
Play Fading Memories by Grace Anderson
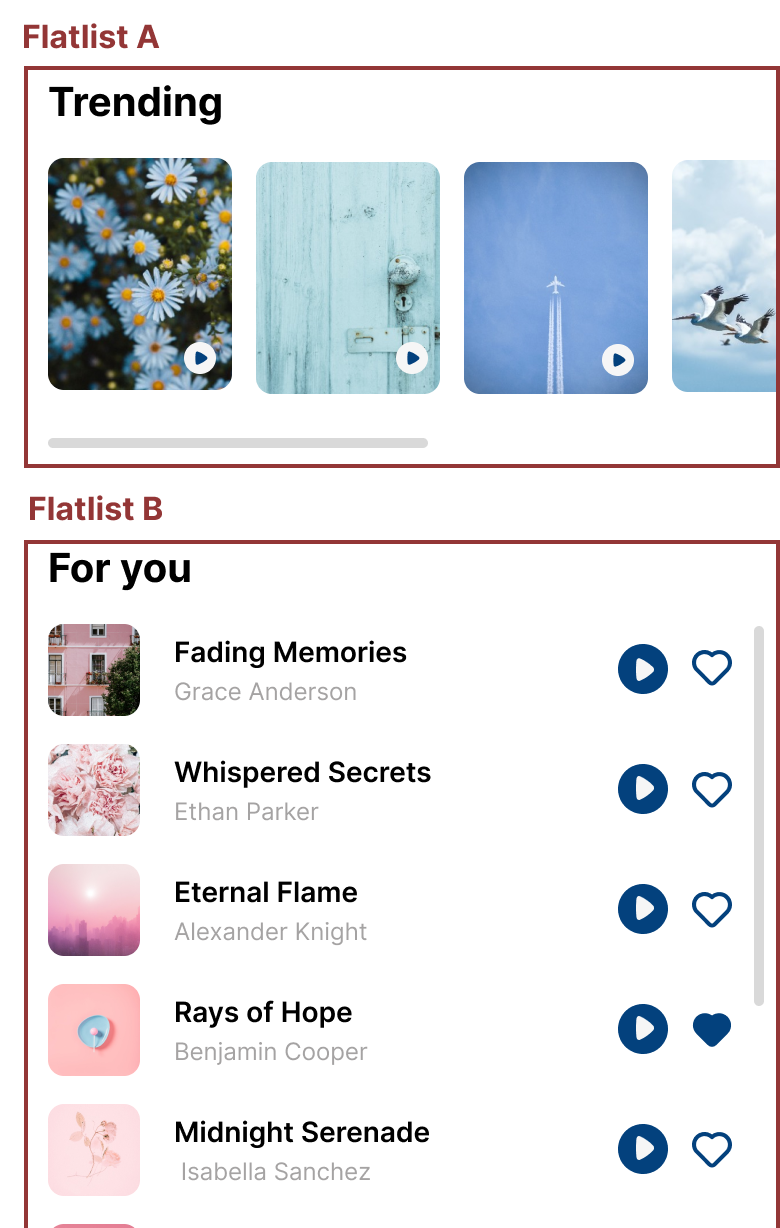click(643, 669)
